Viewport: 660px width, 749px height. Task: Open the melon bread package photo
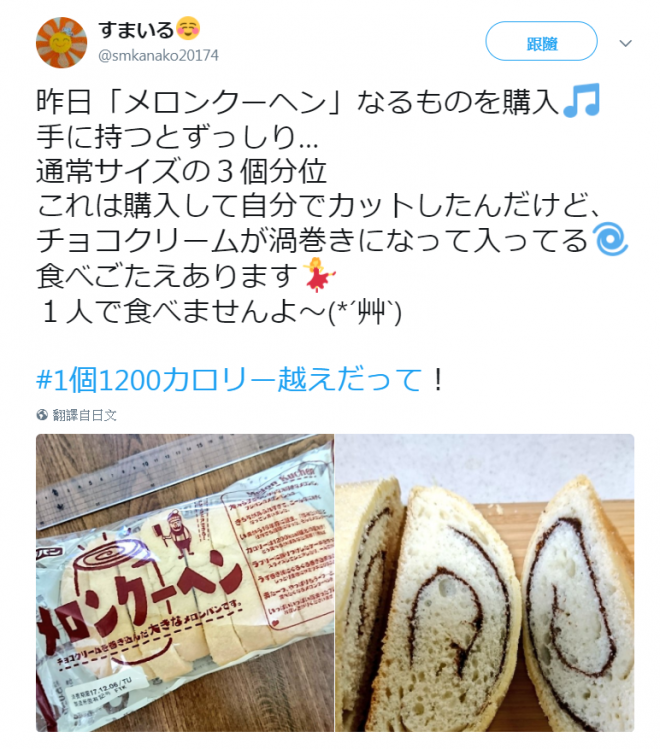(x=185, y=583)
